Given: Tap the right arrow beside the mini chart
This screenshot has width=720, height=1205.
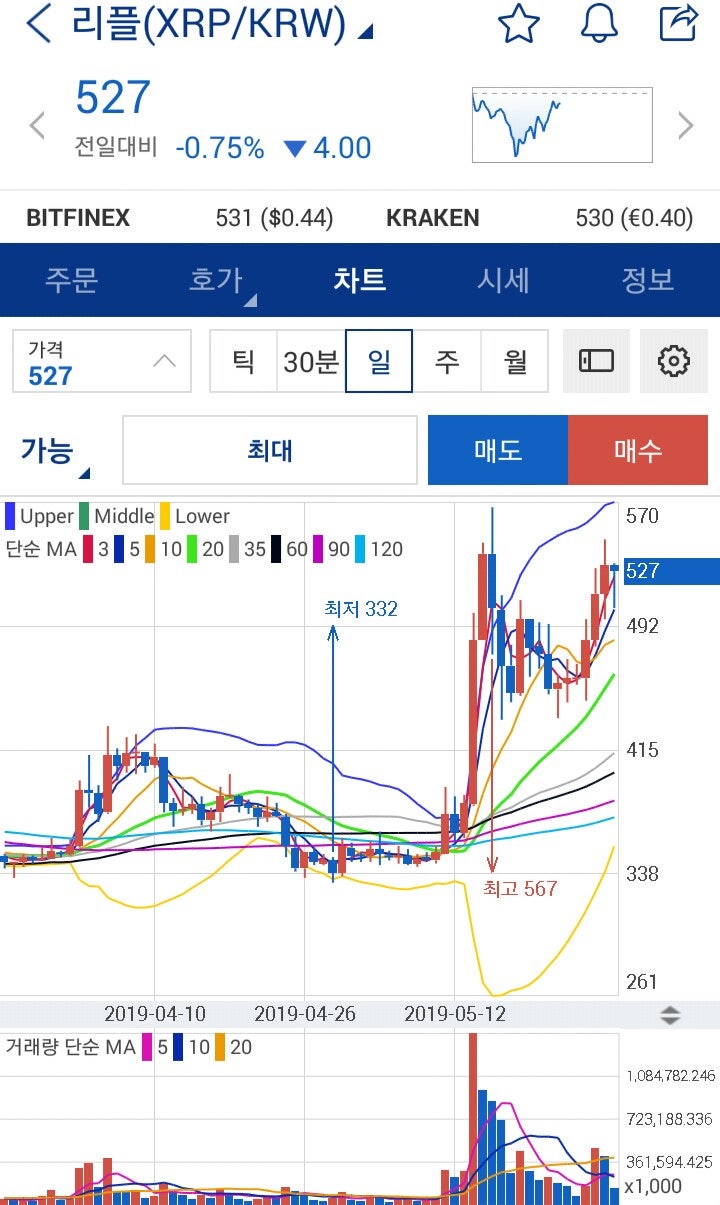Looking at the screenshot, I should (x=685, y=125).
